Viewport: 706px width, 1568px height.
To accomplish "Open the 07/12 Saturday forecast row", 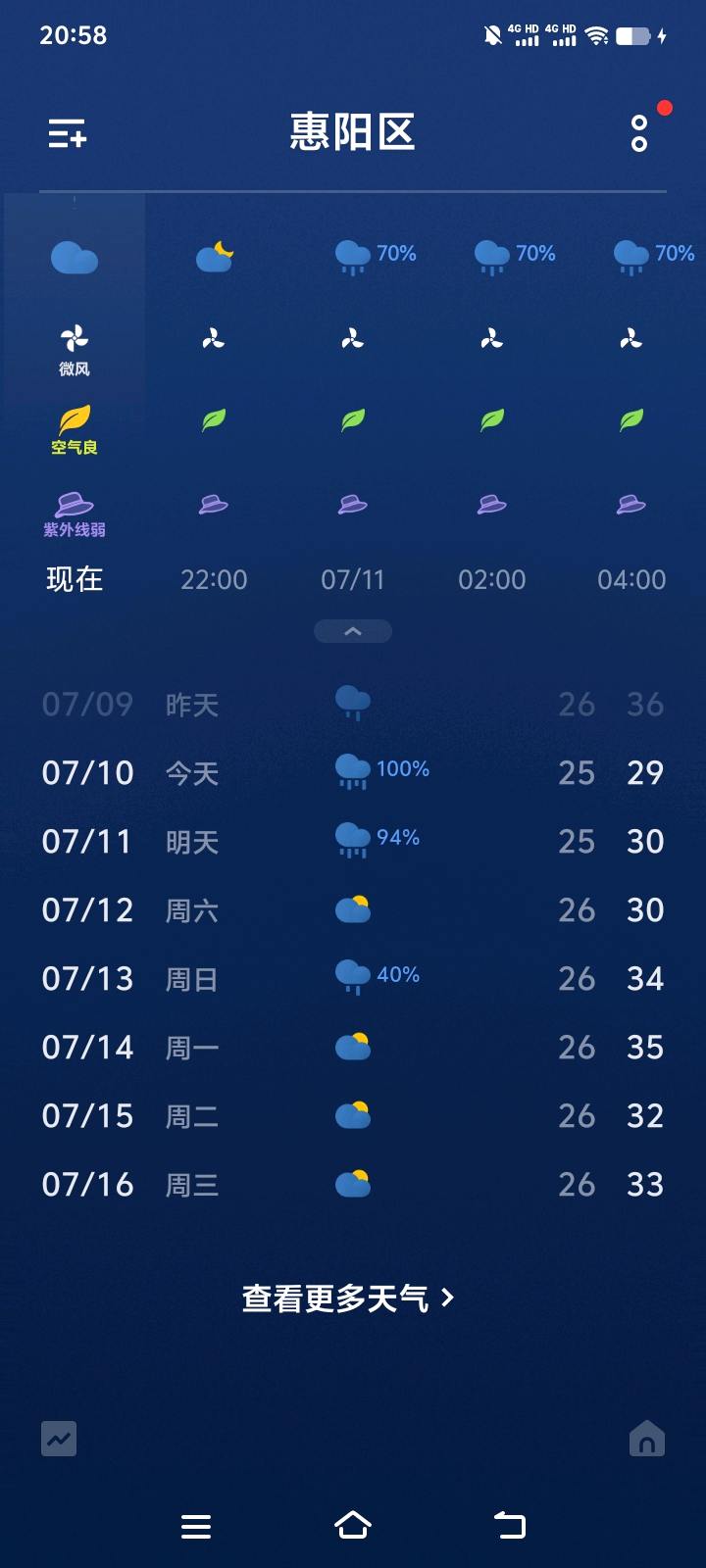I will [x=353, y=909].
